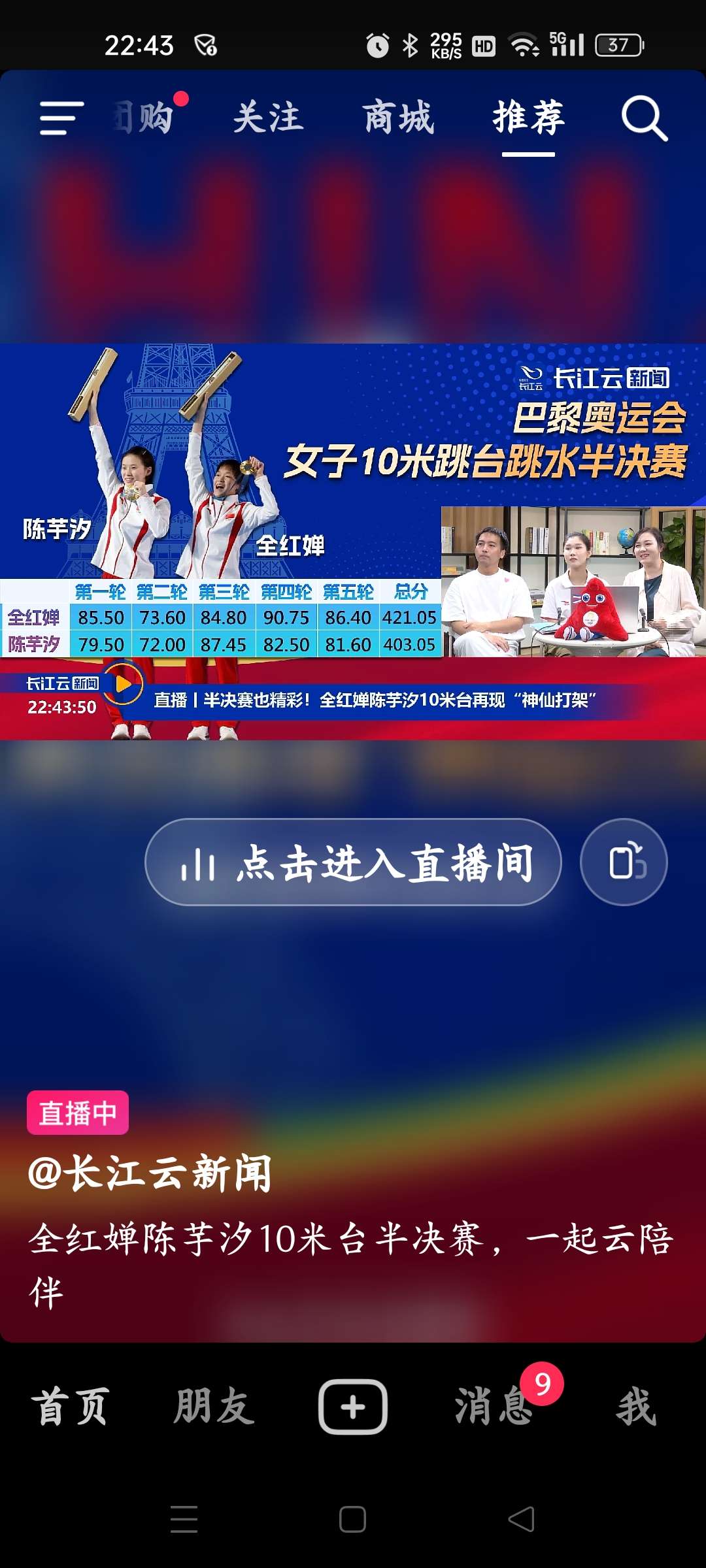Tap the system back button
706x1568 pixels.
pos(521,1519)
